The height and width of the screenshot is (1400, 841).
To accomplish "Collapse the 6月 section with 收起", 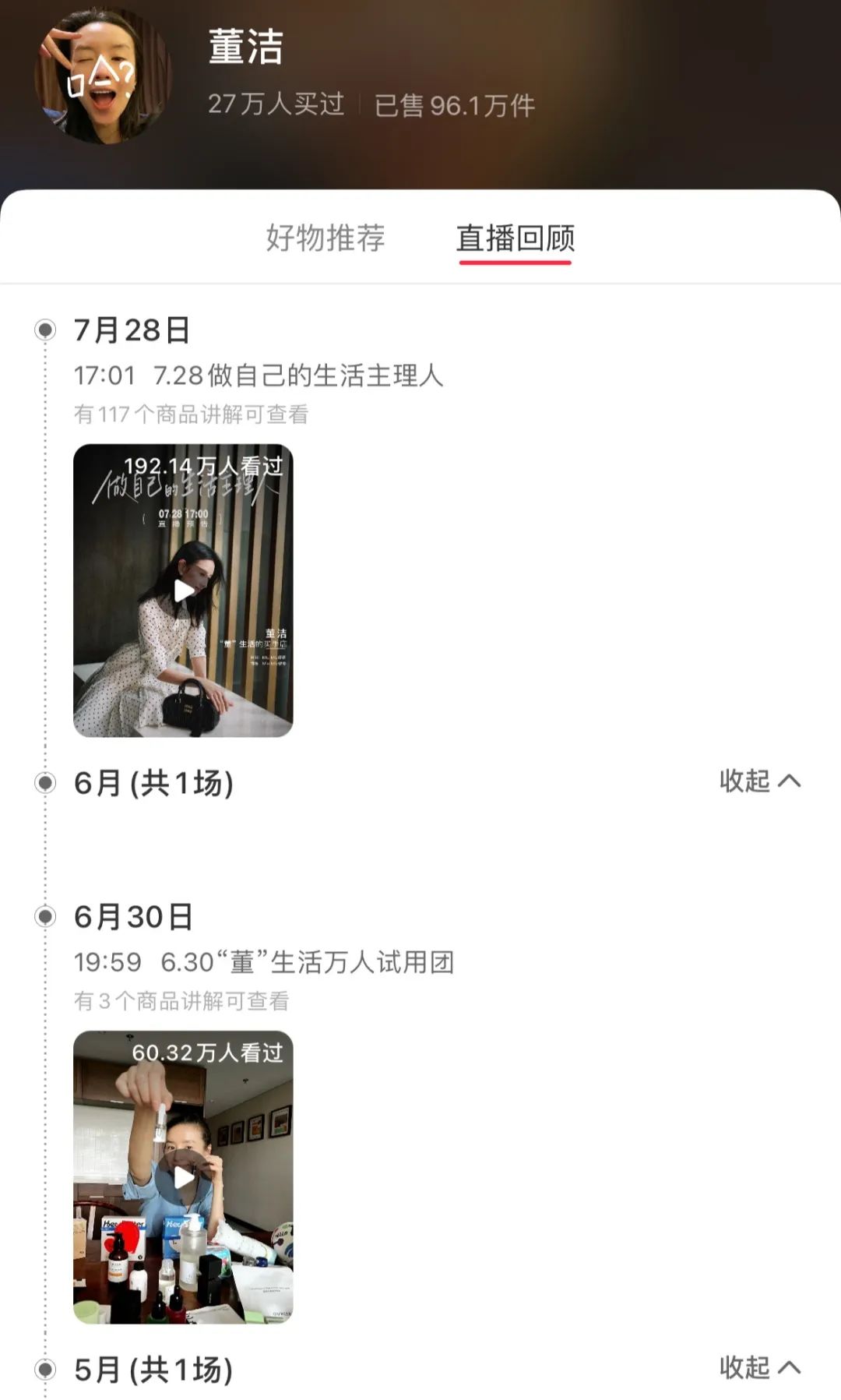I will coord(759,781).
